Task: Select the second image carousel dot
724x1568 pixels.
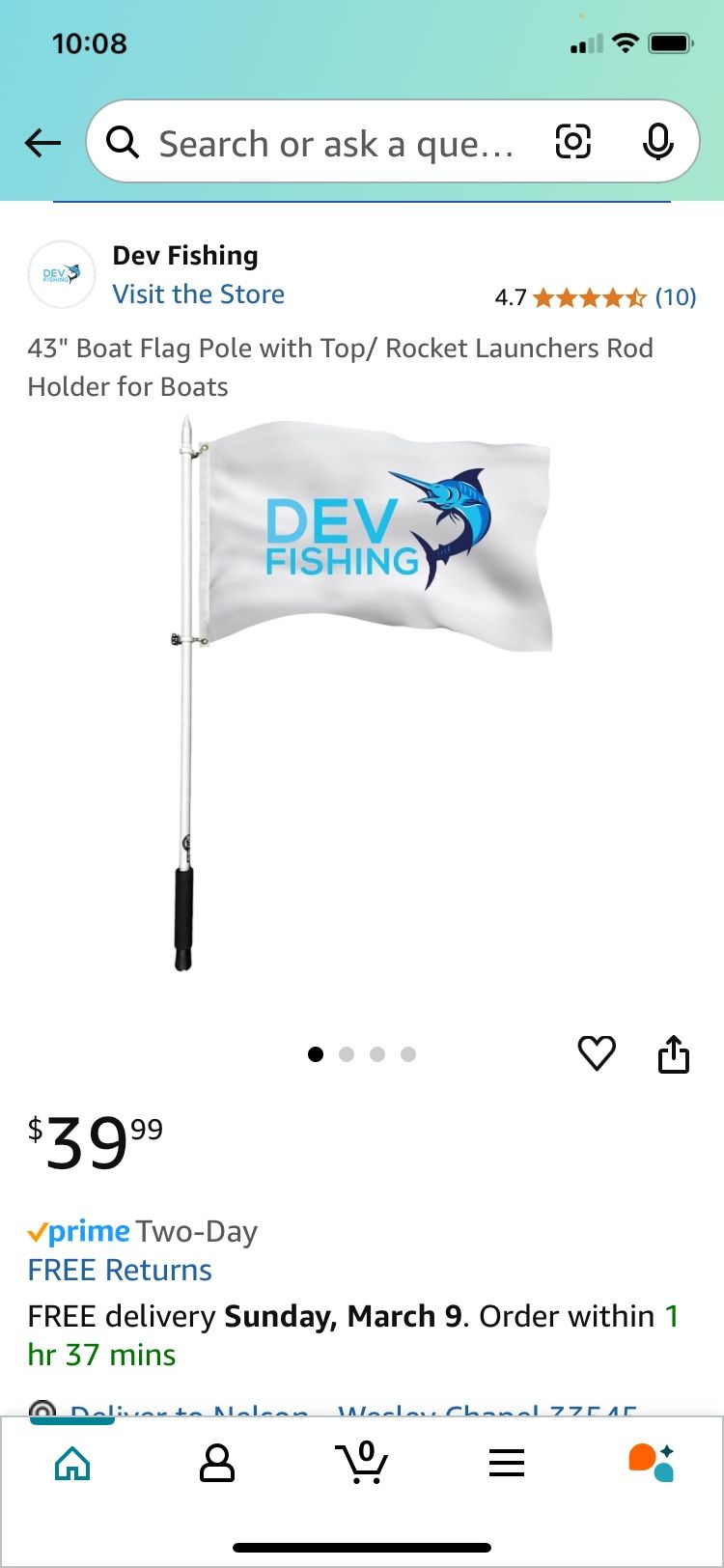Action: (347, 1054)
